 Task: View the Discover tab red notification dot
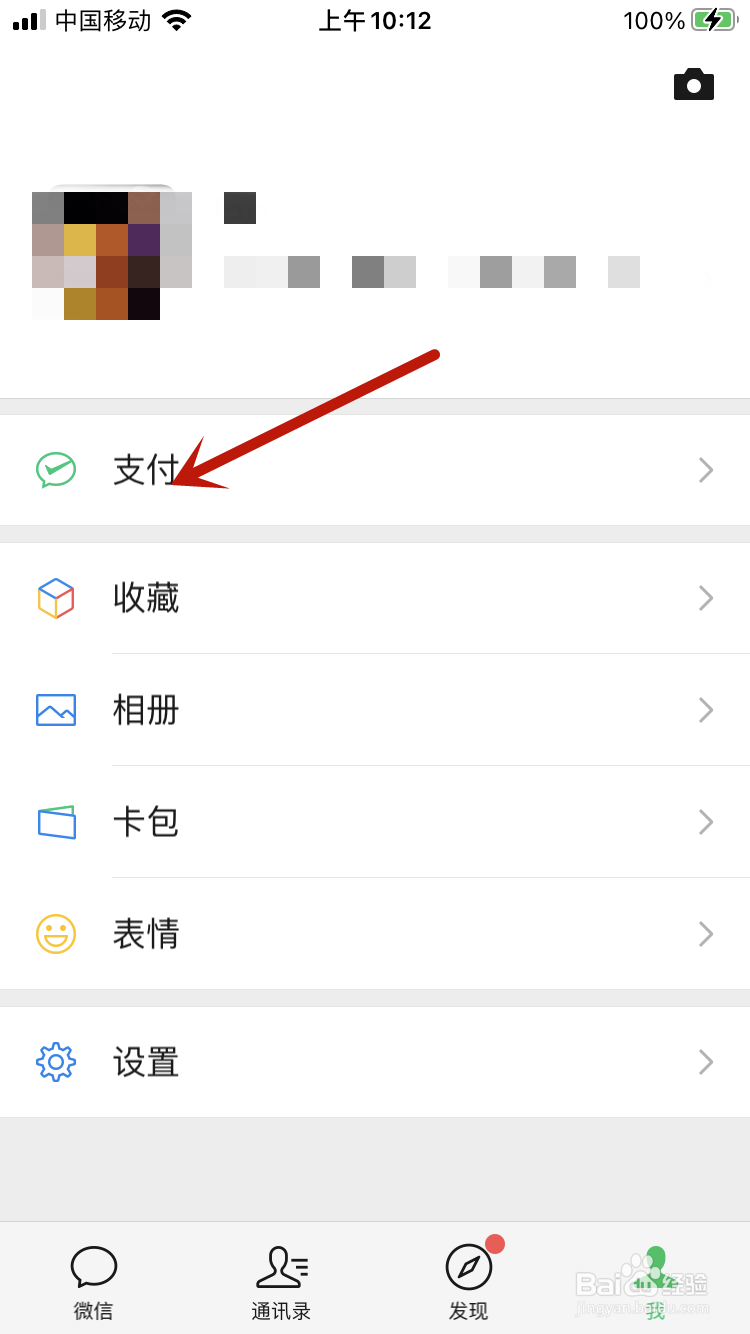tap(497, 1244)
